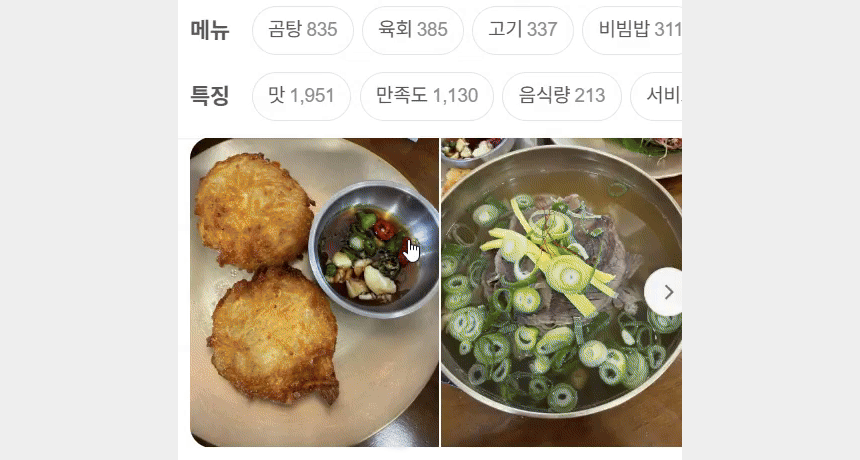Select the 맛 1,951 feature chip
Screen dimensions: 860x460
[x=301, y=96]
